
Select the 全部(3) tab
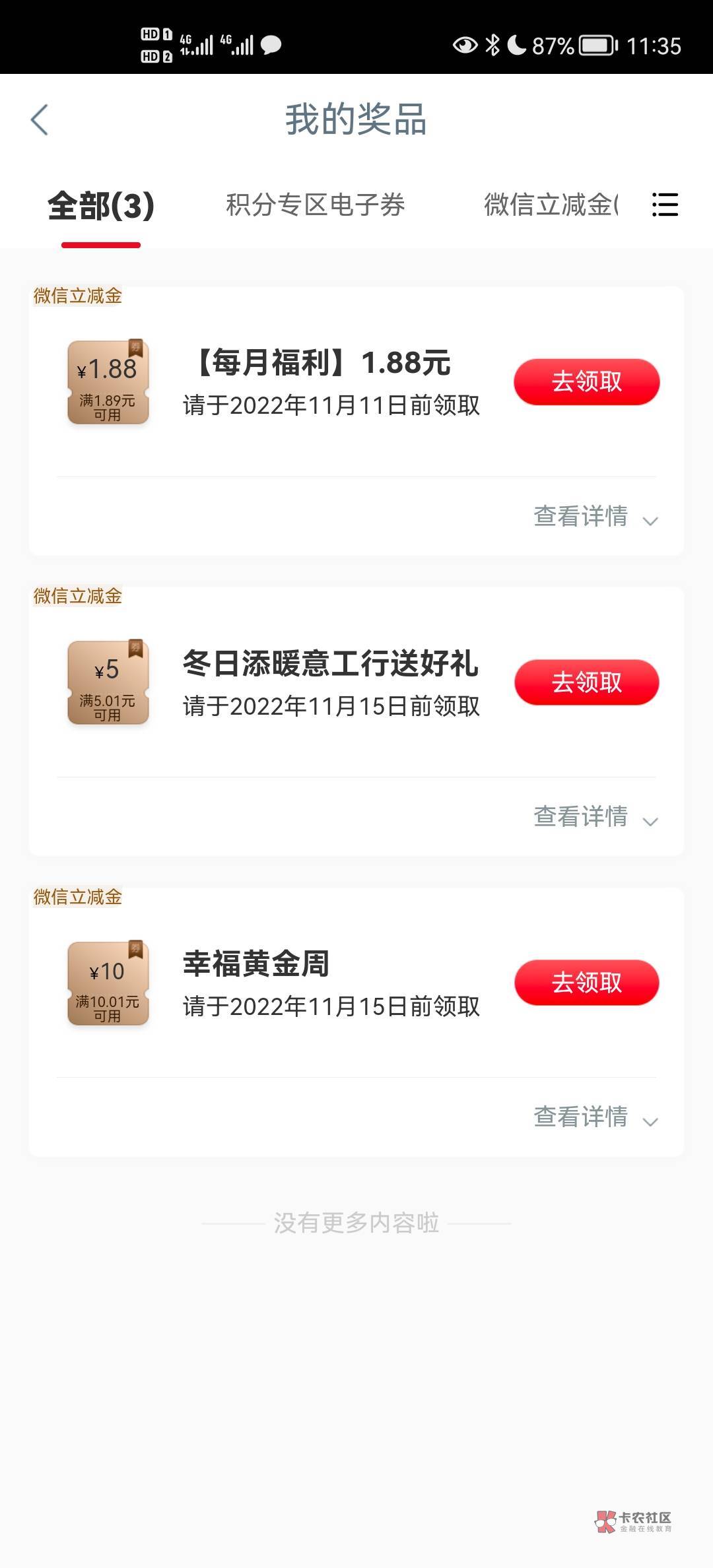pyautogui.click(x=101, y=206)
